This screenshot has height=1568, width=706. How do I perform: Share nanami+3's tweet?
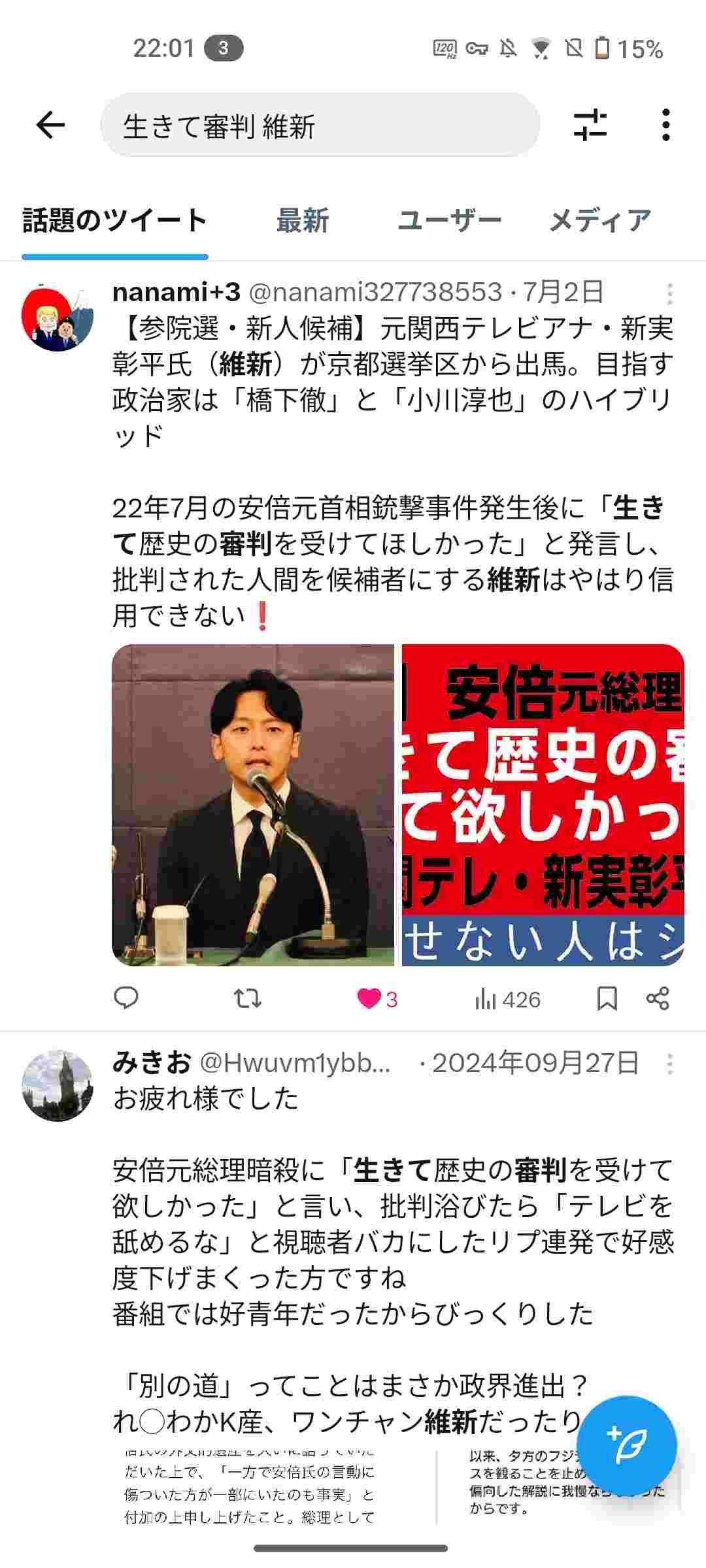click(658, 998)
